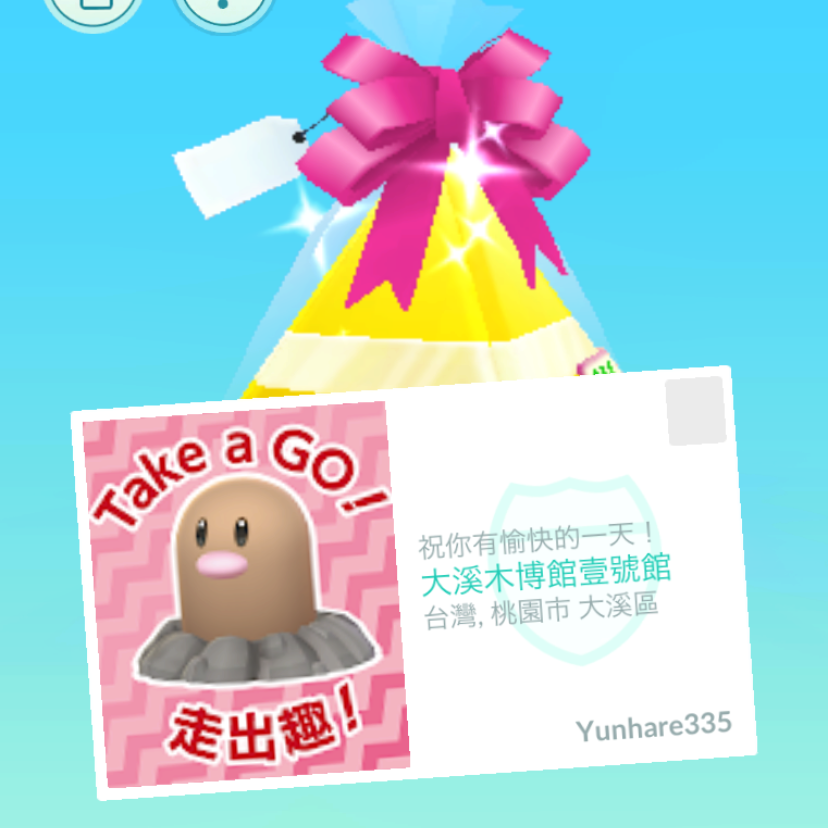The height and width of the screenshot is (828, 828).
Task: Tap the second round button at top
Action: coord(224,10)
